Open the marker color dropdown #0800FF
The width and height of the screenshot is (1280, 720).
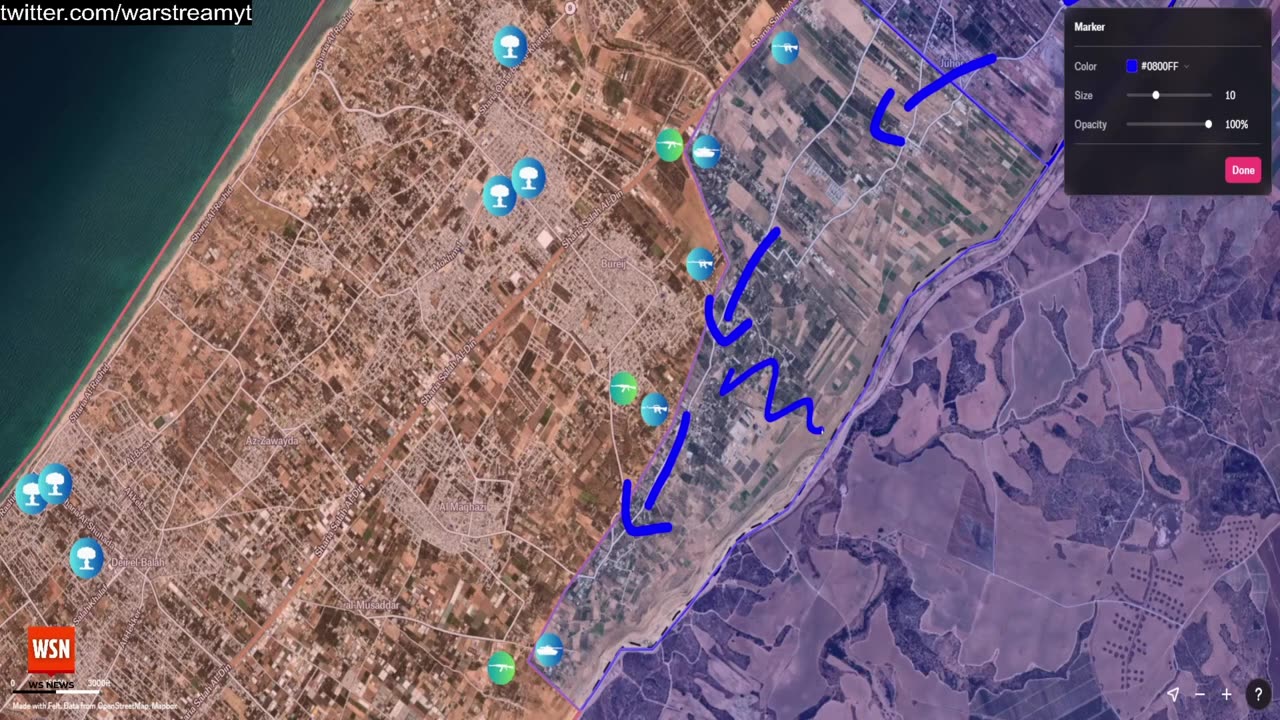point(1159,66)
